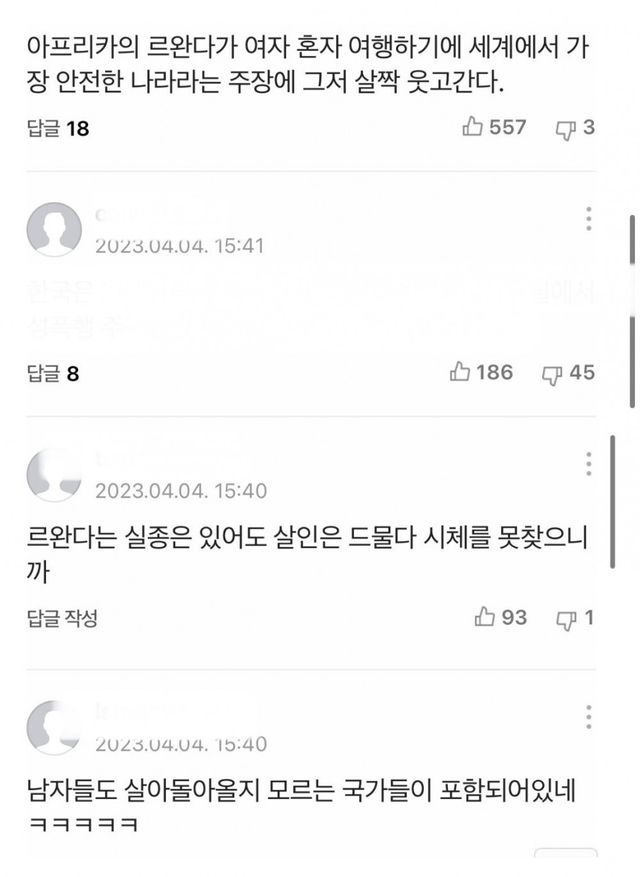Tap 답글 작성 to write a reply

coord(62,619)
